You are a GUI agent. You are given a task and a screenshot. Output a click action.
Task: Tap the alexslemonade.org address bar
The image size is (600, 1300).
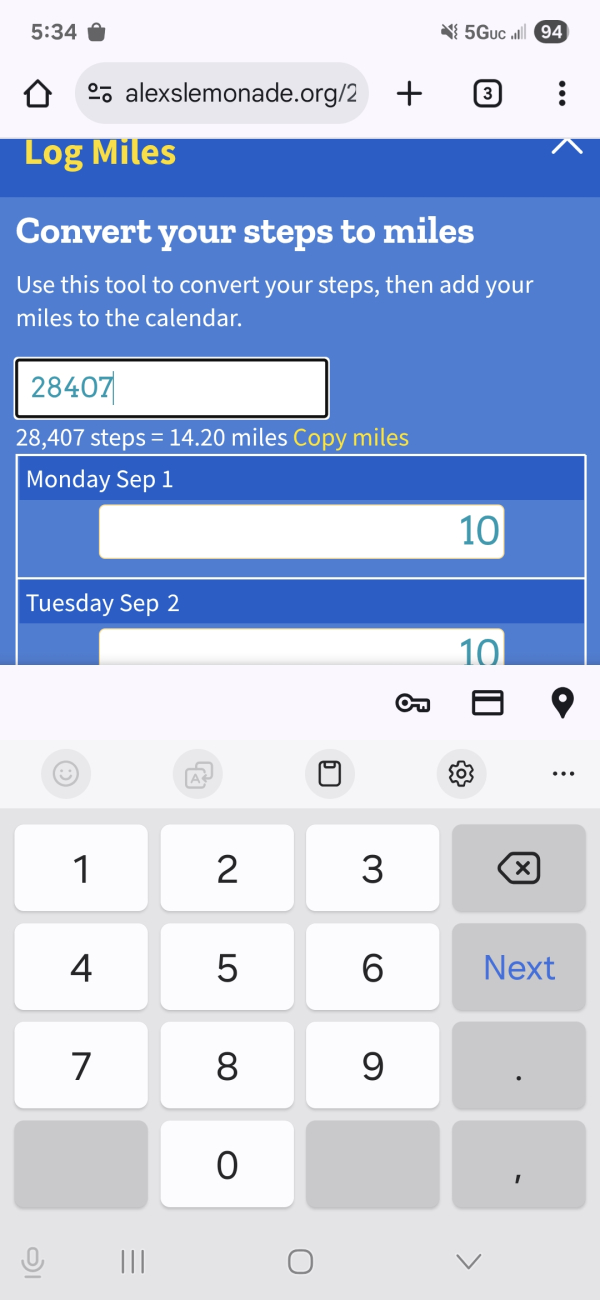click(222, 94)
